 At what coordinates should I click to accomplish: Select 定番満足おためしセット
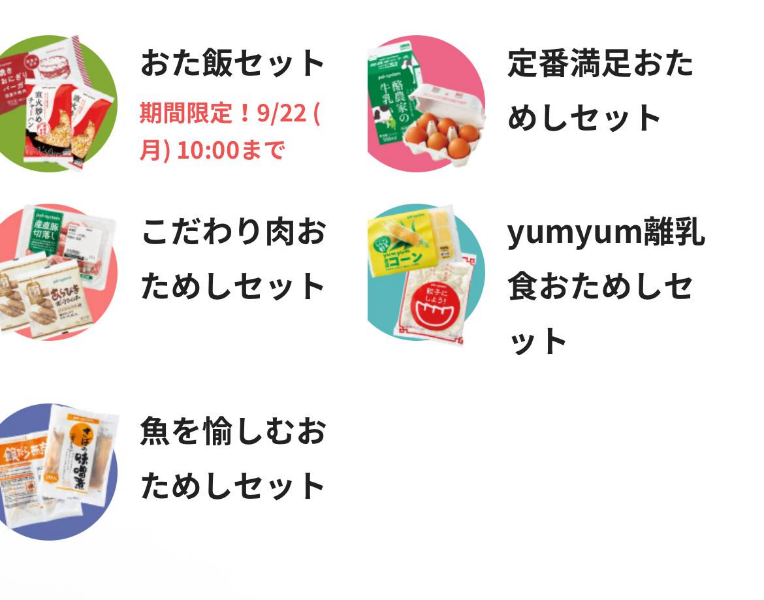pyautogui.click(x=598, y=91)
